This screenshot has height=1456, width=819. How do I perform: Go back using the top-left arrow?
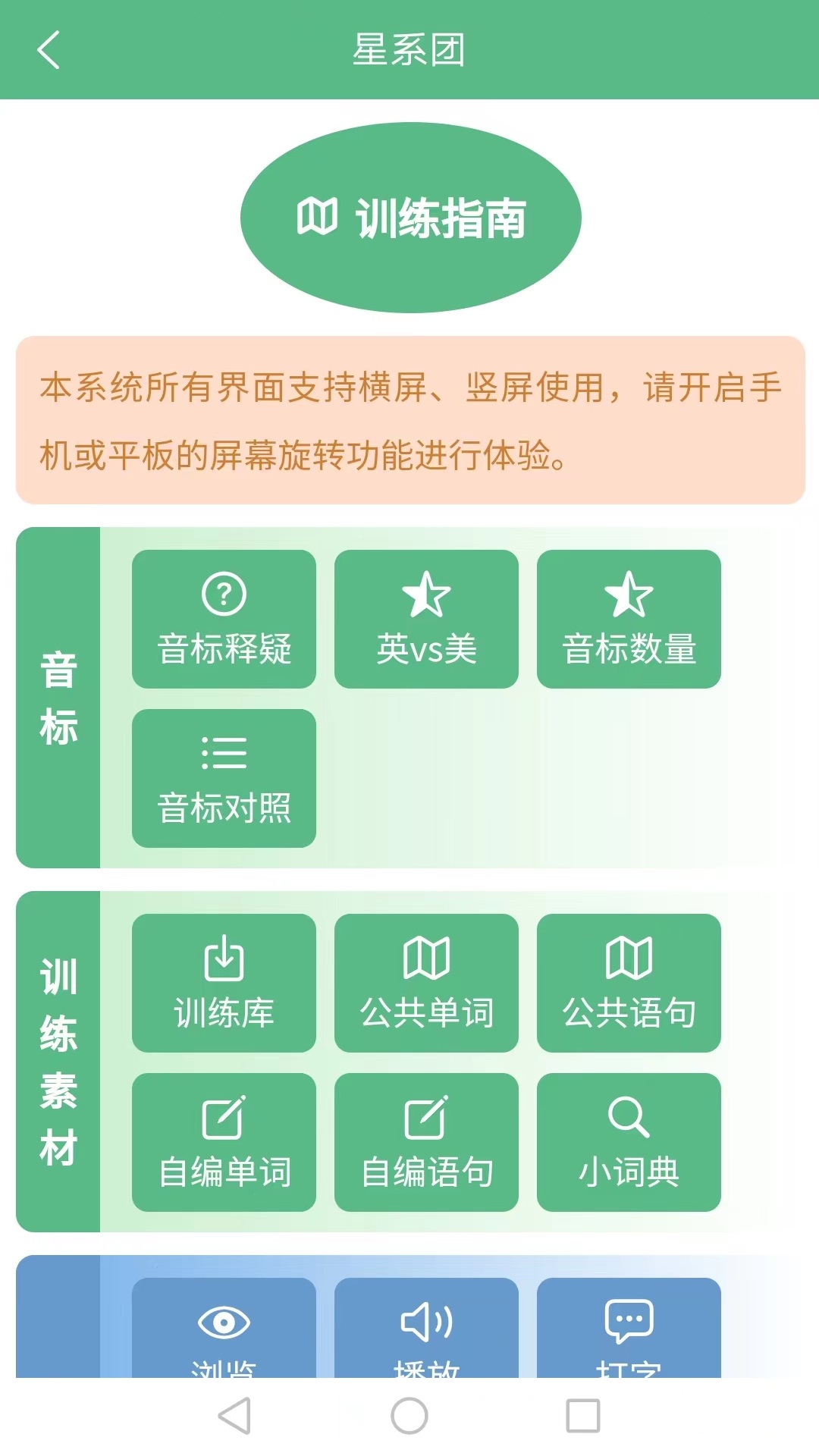point(49,50)
